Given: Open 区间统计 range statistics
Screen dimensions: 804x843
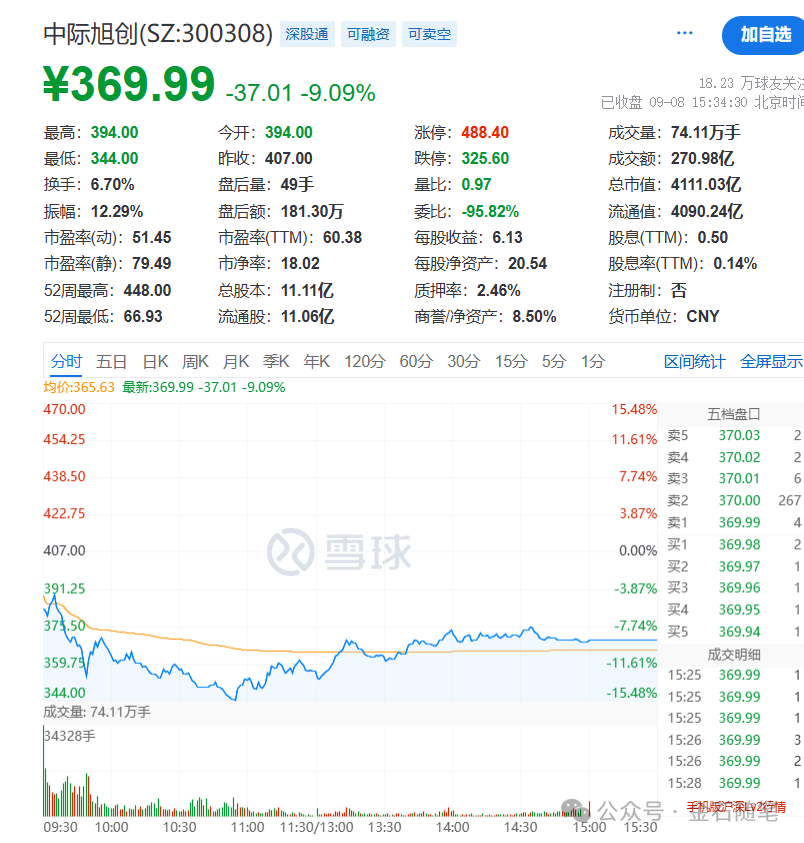Looking at the screenshot, I should coord(694,362).
